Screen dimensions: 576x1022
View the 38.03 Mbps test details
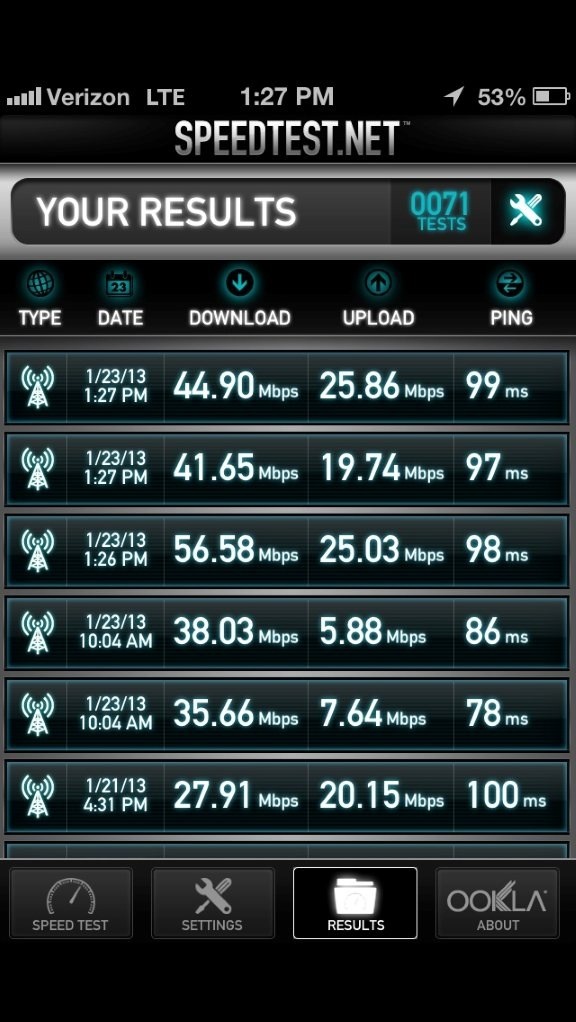[x=287, y=633]
